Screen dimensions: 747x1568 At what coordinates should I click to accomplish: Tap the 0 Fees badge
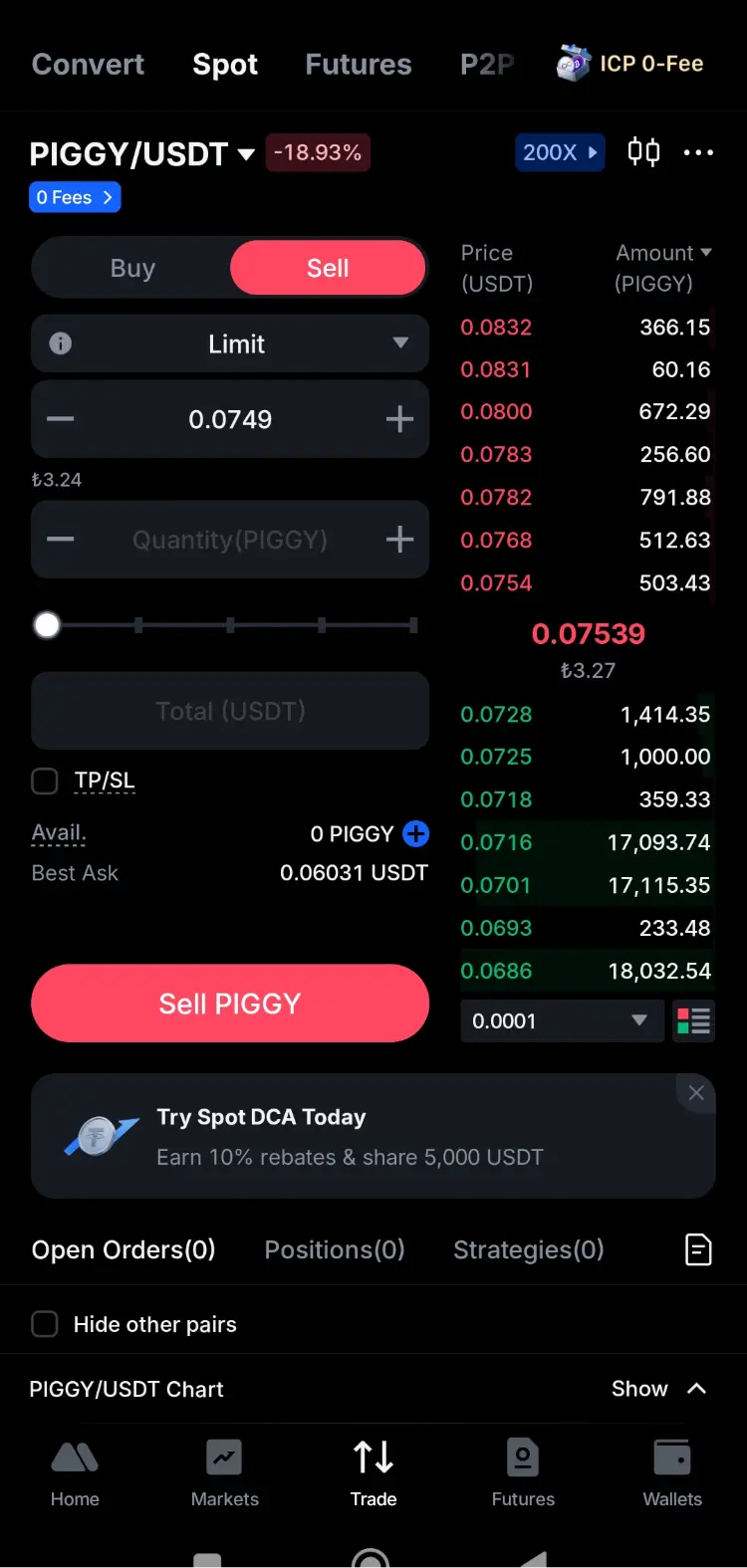pyautogui.click(x=75, y=197)
